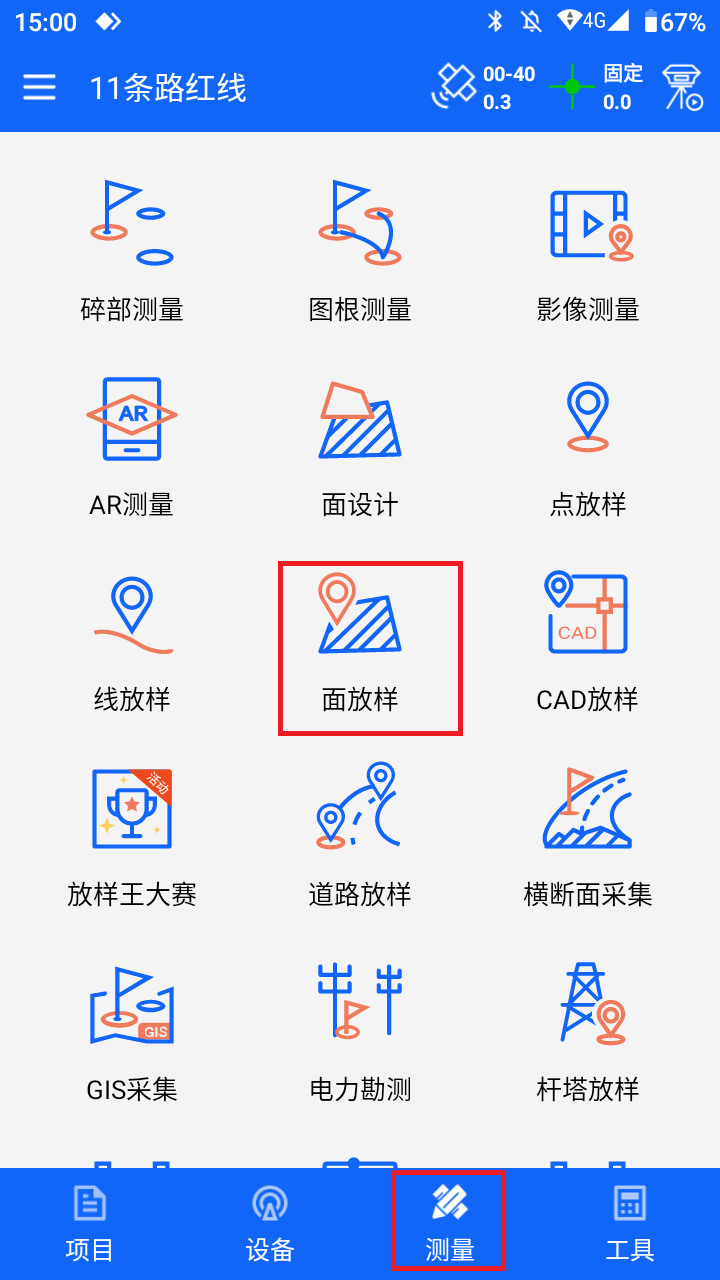The image size is (720, 1280).
Task: Switch to the 项目 tab
Action: coord(90,1224)
